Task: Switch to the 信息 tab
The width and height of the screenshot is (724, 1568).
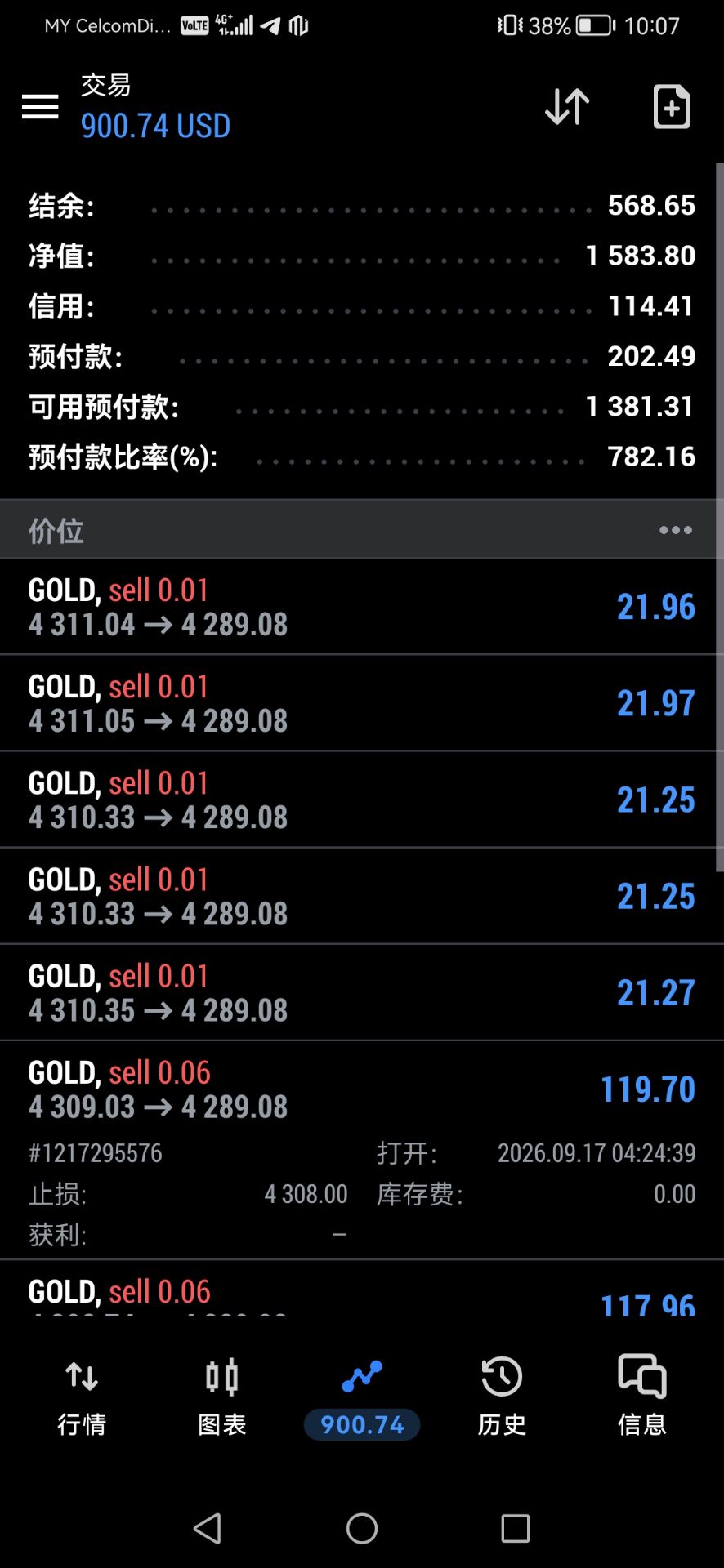Action: point(642,1396)
